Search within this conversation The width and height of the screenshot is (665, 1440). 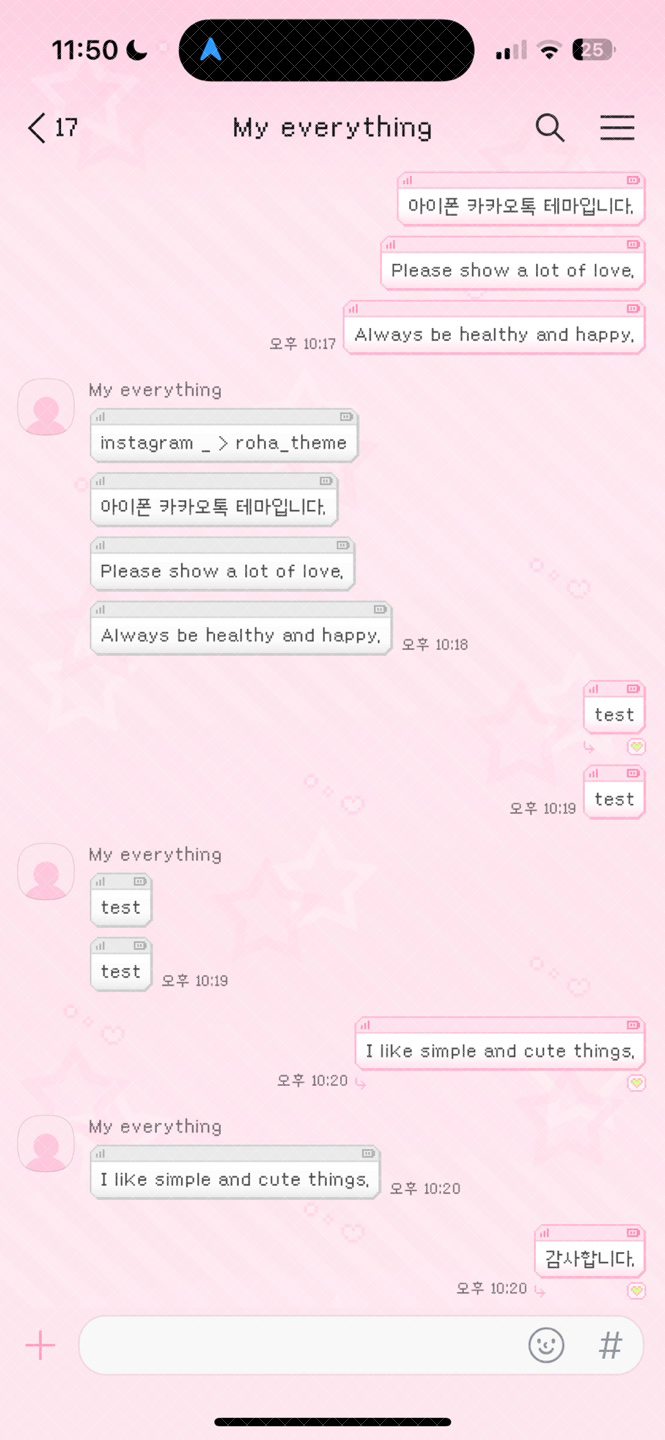tap(550, 128)
